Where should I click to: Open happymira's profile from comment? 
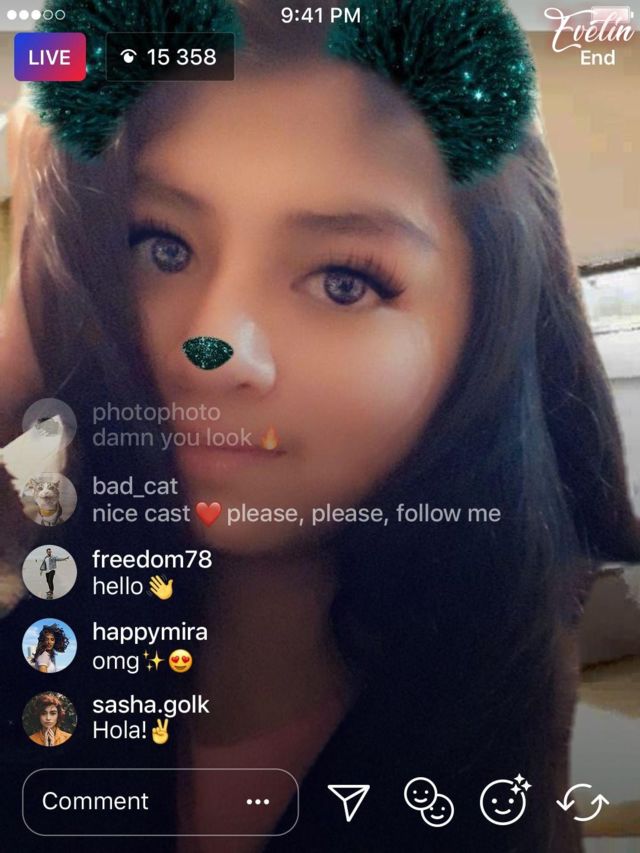pos(49,645)
